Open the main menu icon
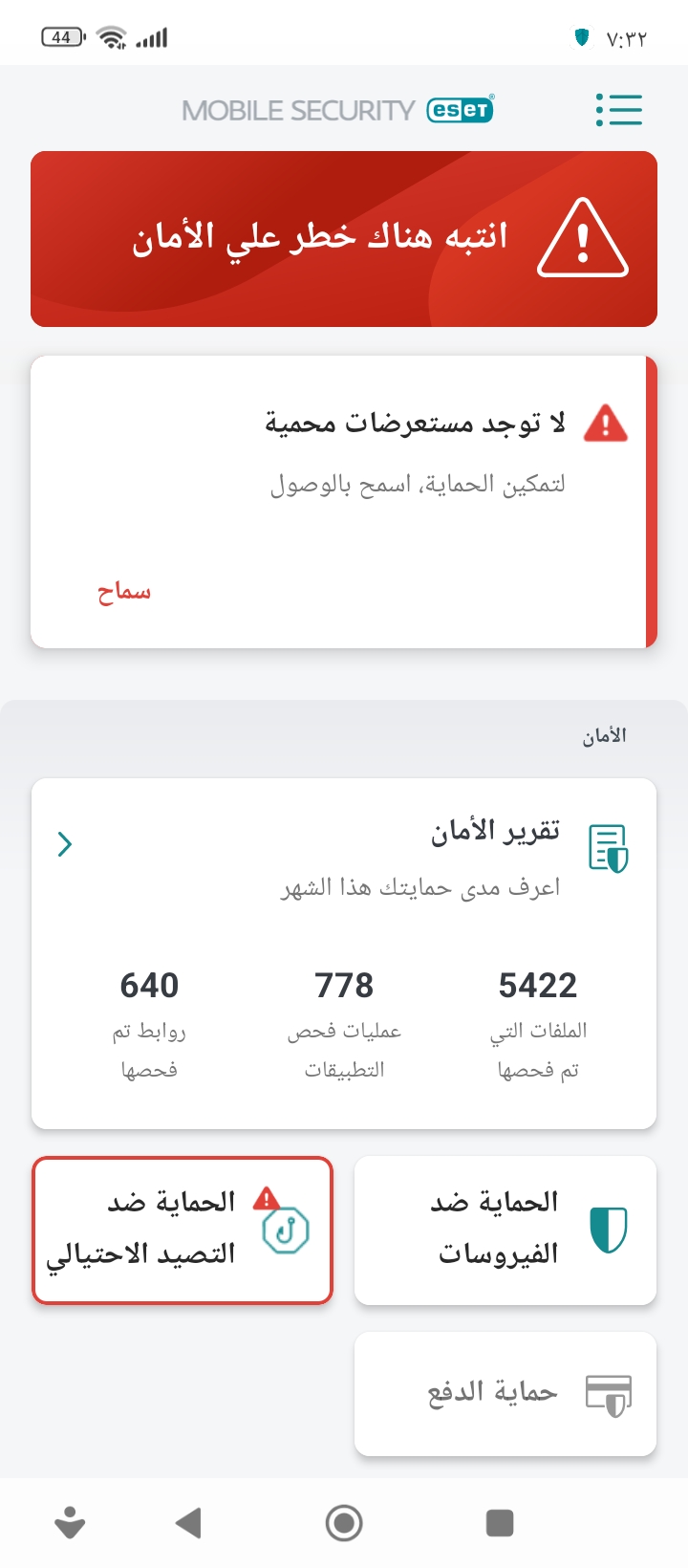This screenshot has height=1568, width=688. pos(619,110)
